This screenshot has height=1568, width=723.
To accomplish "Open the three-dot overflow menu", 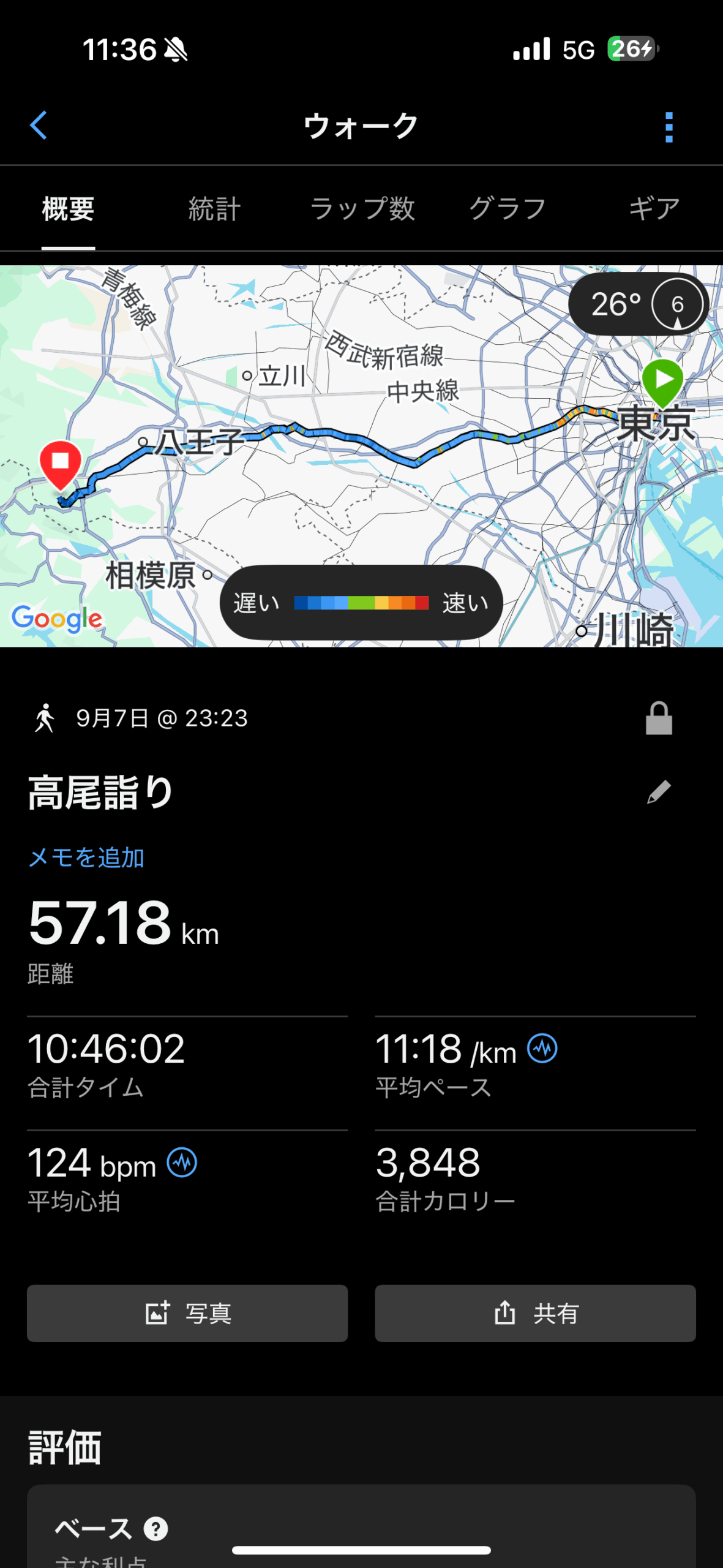I will point(669,127).
